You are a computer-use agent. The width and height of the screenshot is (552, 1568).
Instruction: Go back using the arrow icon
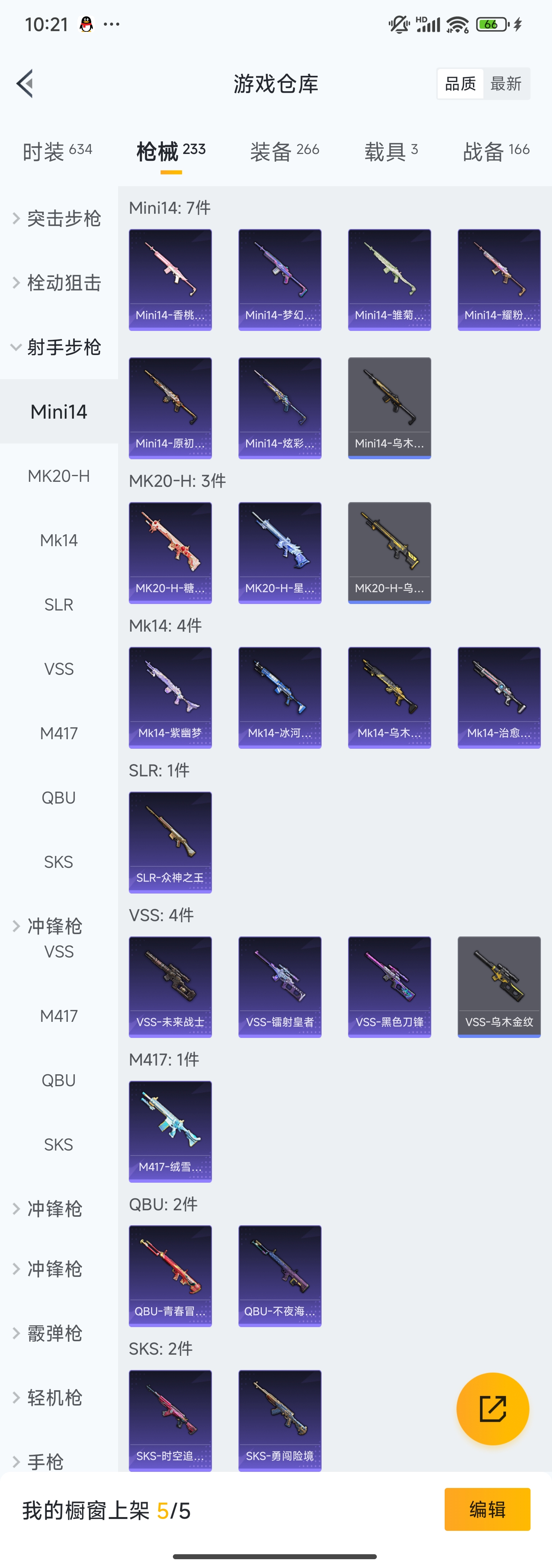(25, 83)
